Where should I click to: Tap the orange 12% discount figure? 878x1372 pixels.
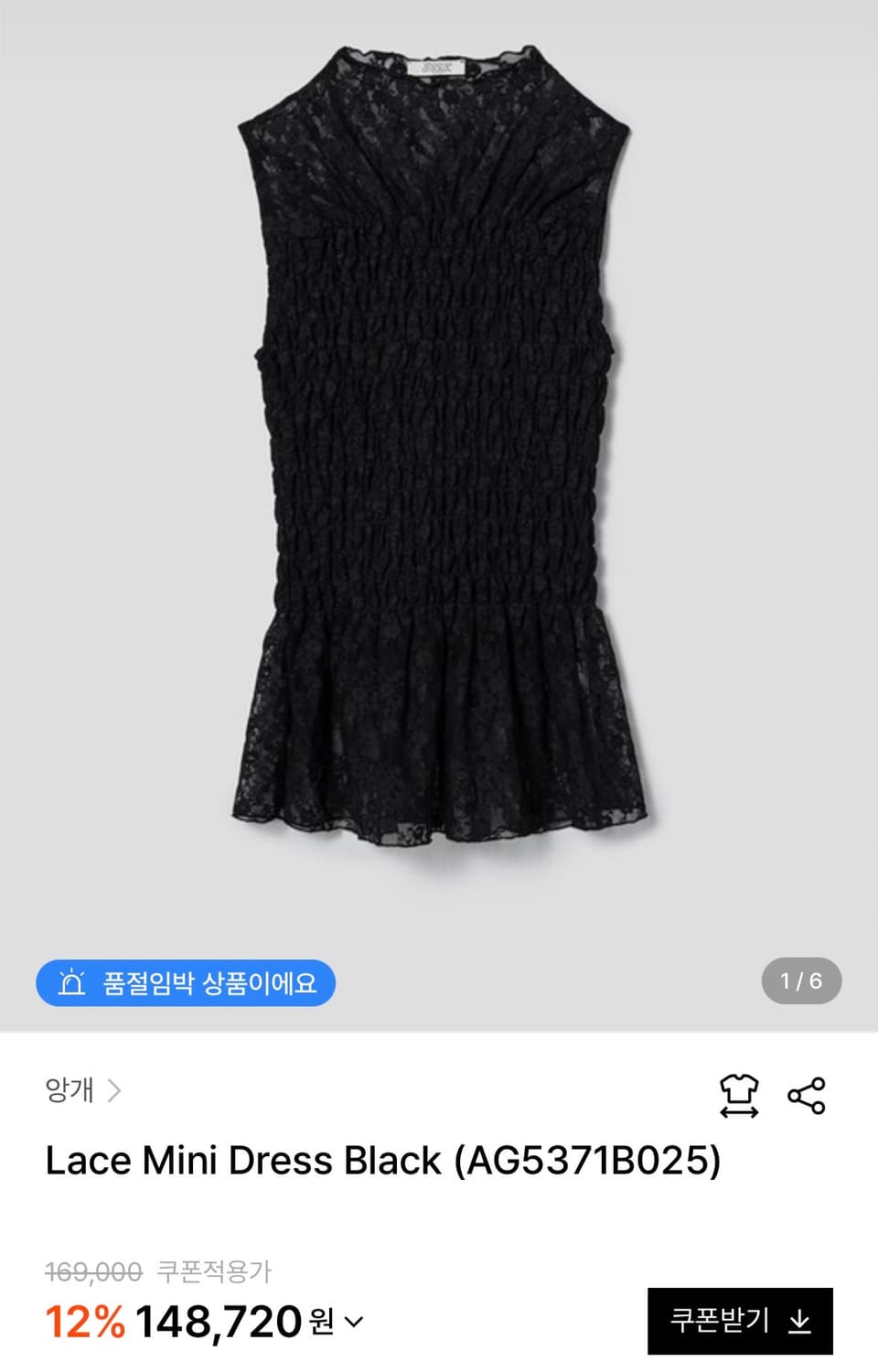[84, 1319]
